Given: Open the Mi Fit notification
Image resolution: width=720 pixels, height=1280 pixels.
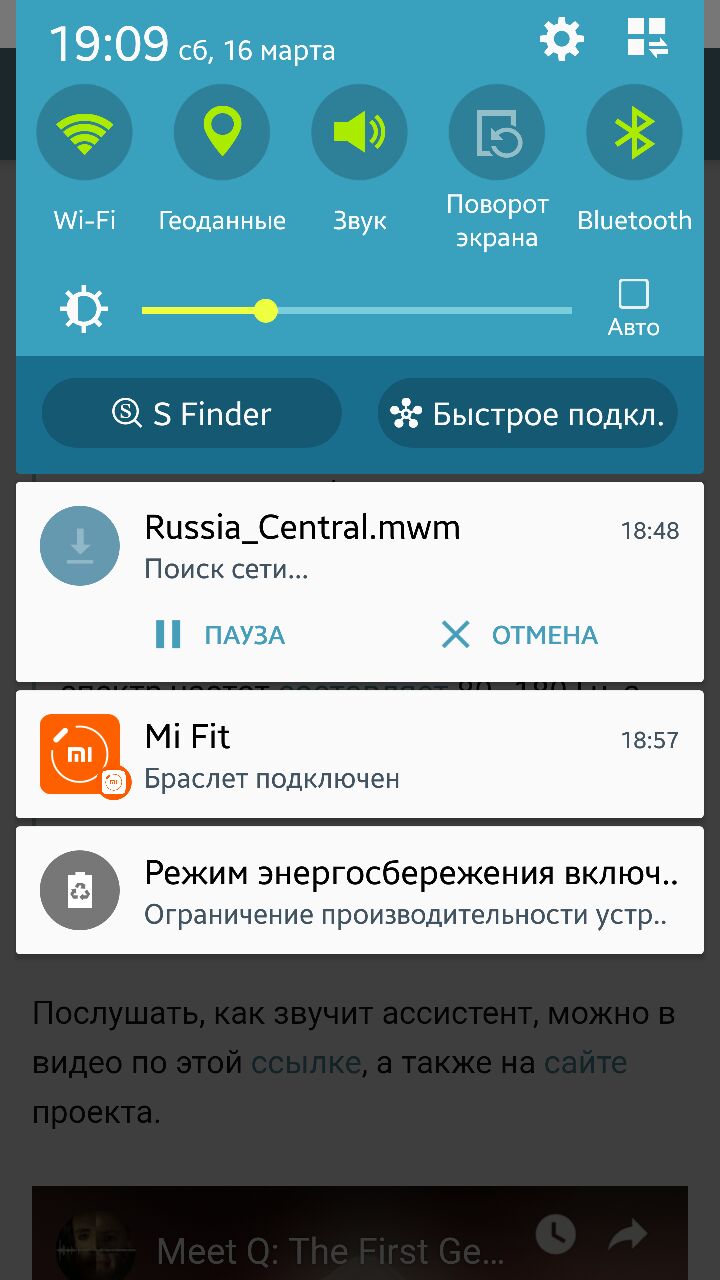Looking at the screenshot, I should (360, 754).
